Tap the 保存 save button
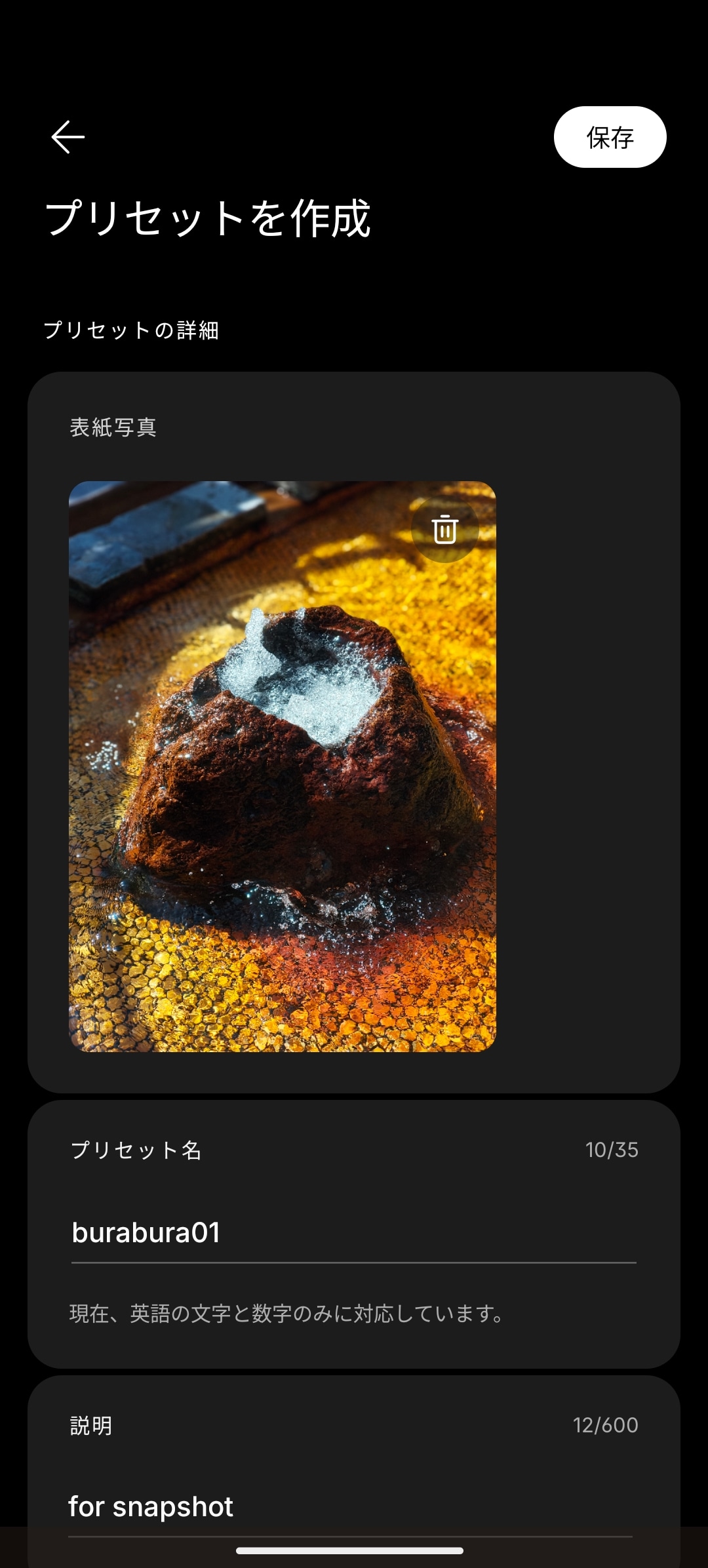This screenshot has width=708, height=1568. [610, 137]
